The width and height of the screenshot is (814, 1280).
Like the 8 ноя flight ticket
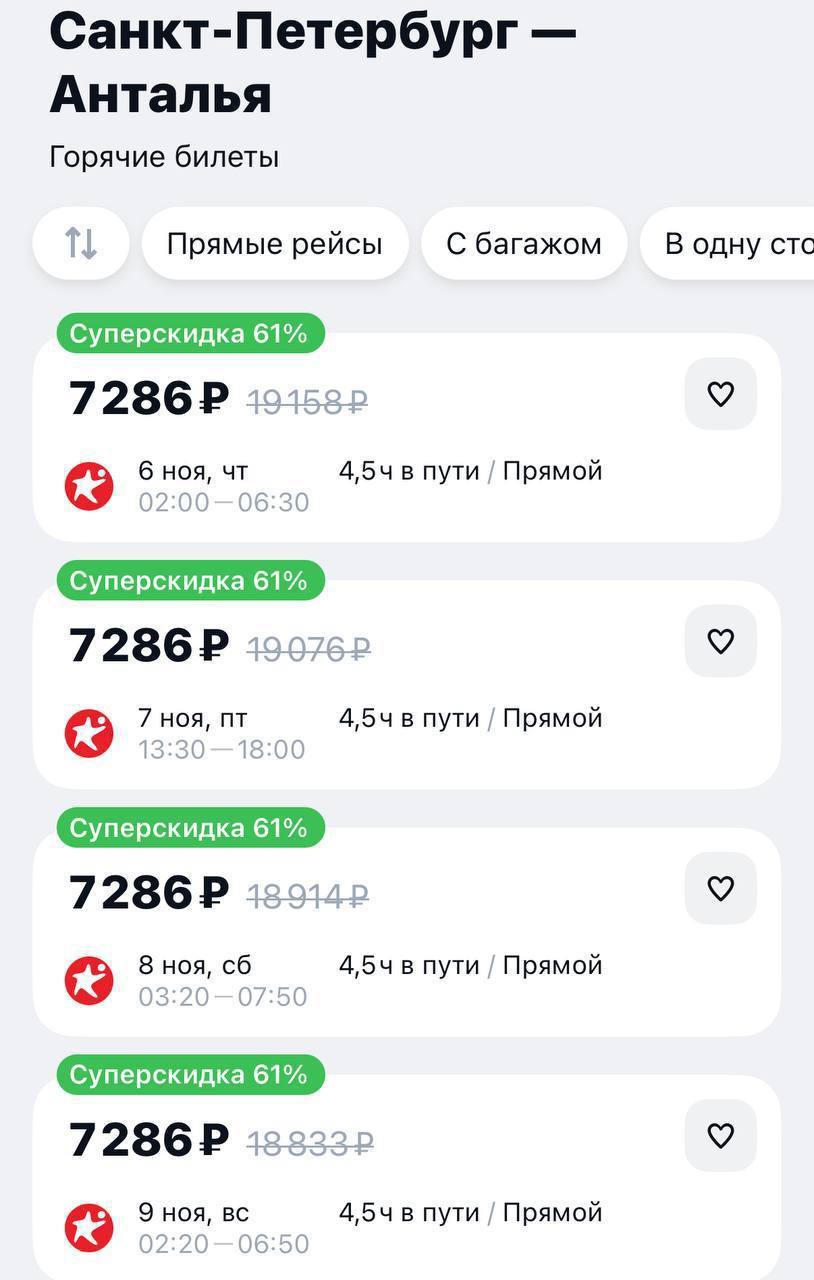720,888
